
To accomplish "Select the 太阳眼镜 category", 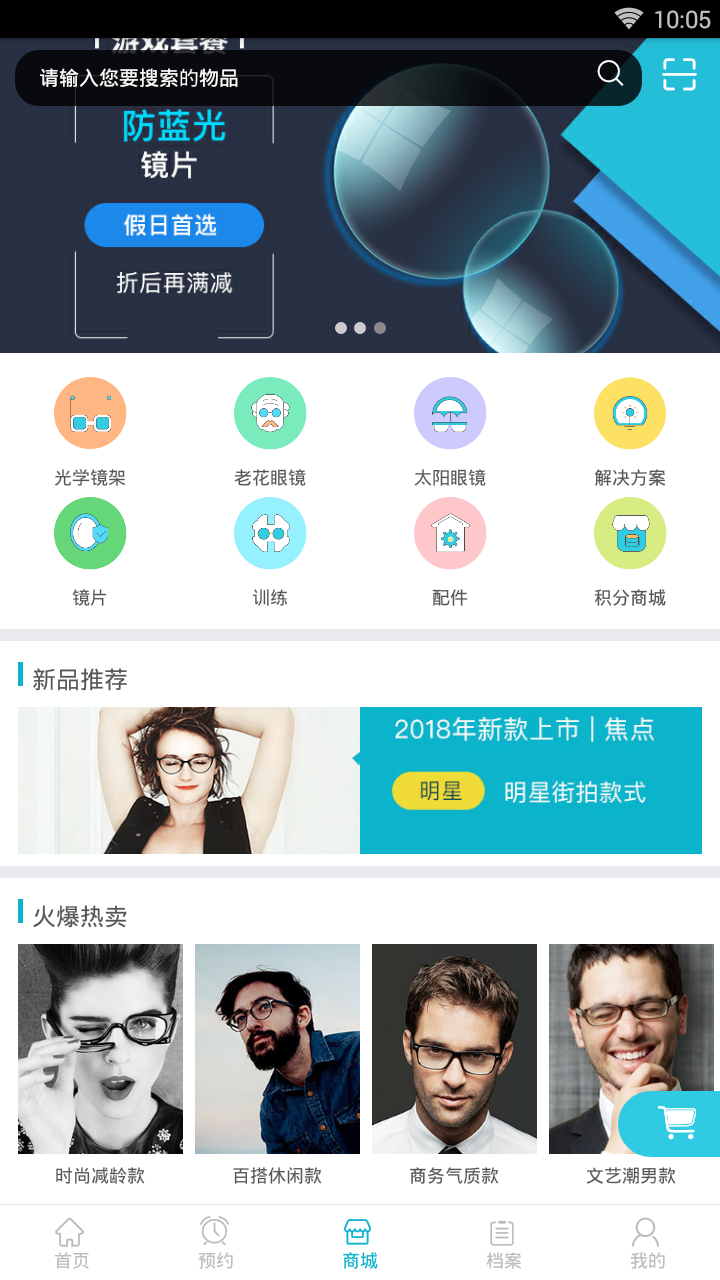I will (x=450, y=432).
